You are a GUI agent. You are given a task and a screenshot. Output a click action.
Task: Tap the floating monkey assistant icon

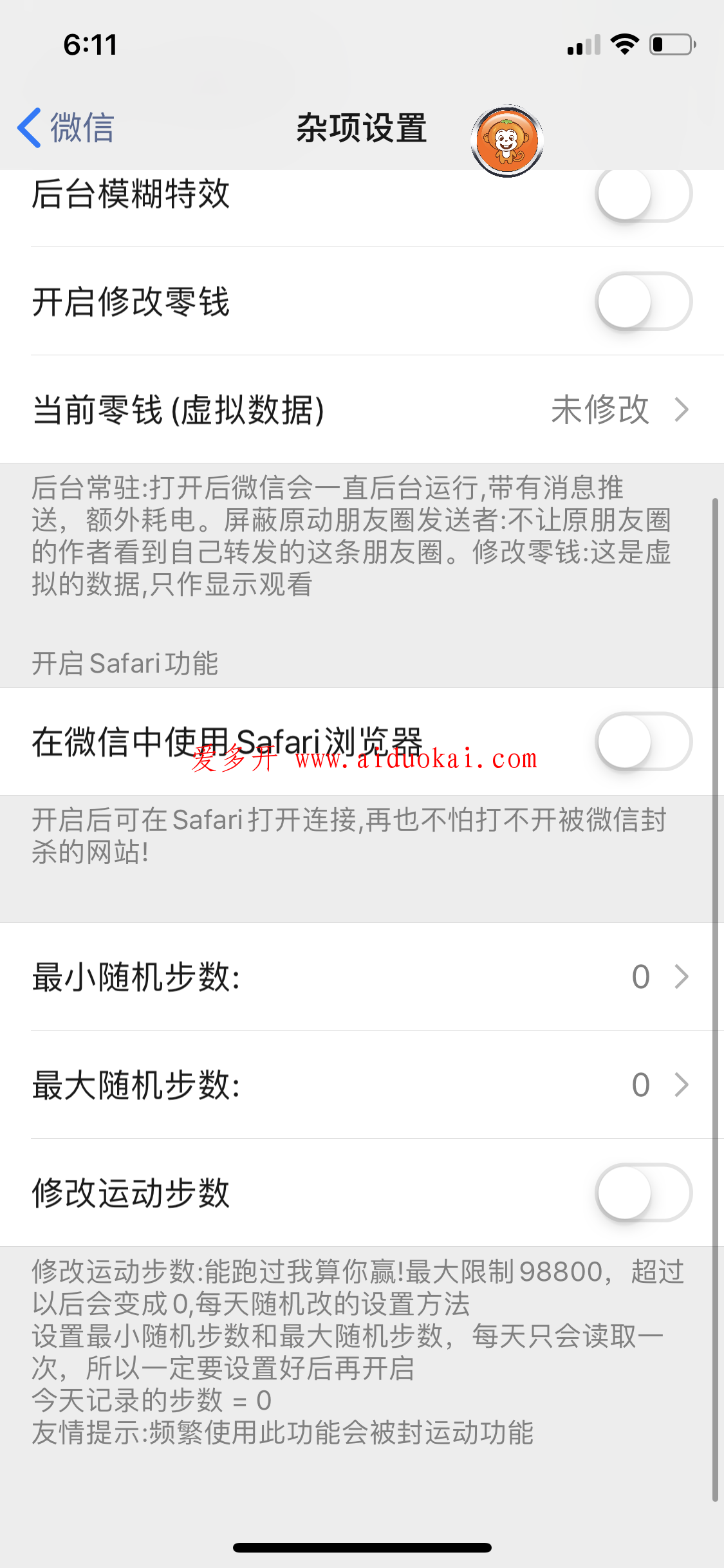coord(507,141)
